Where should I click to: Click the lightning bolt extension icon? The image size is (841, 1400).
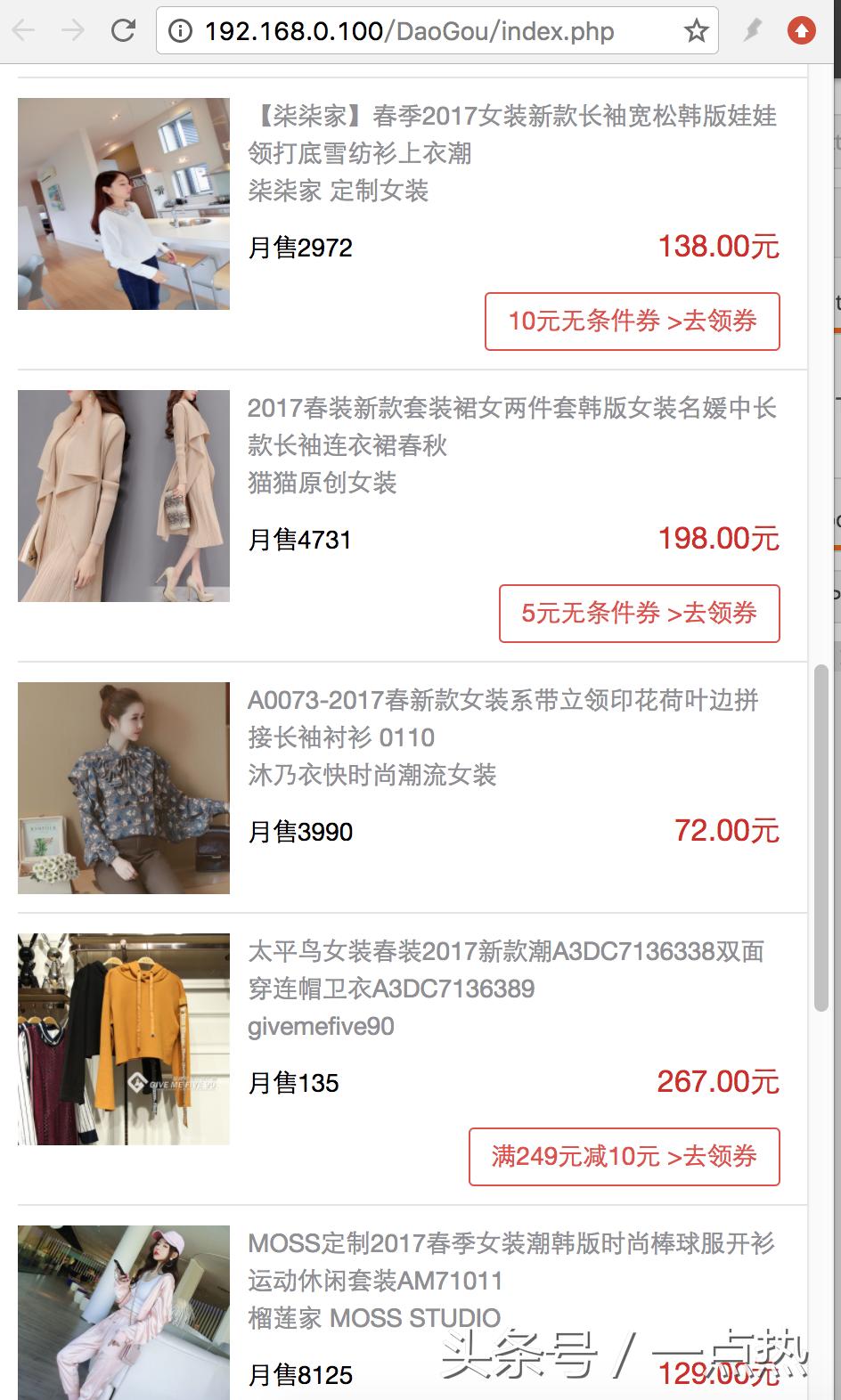point(751,29)
